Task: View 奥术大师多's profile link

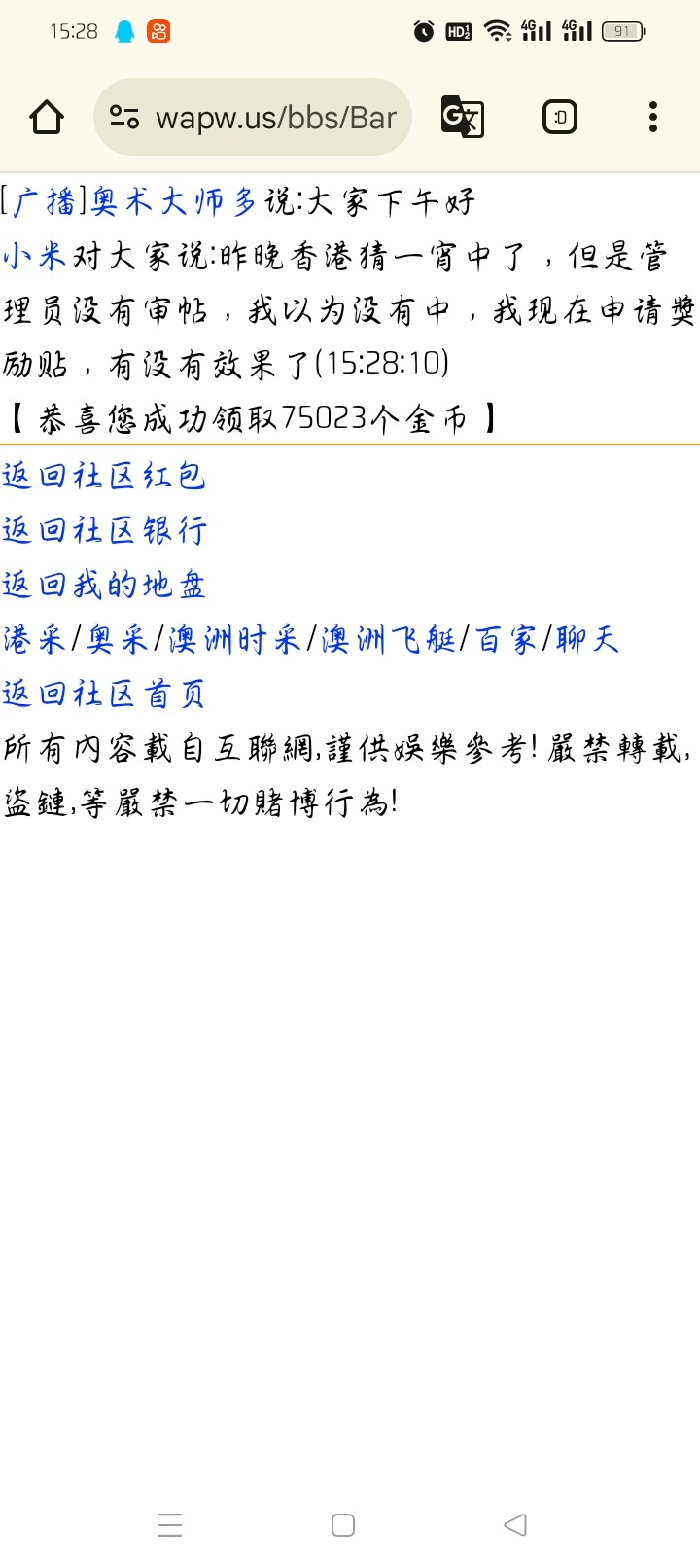Action: 173,201
